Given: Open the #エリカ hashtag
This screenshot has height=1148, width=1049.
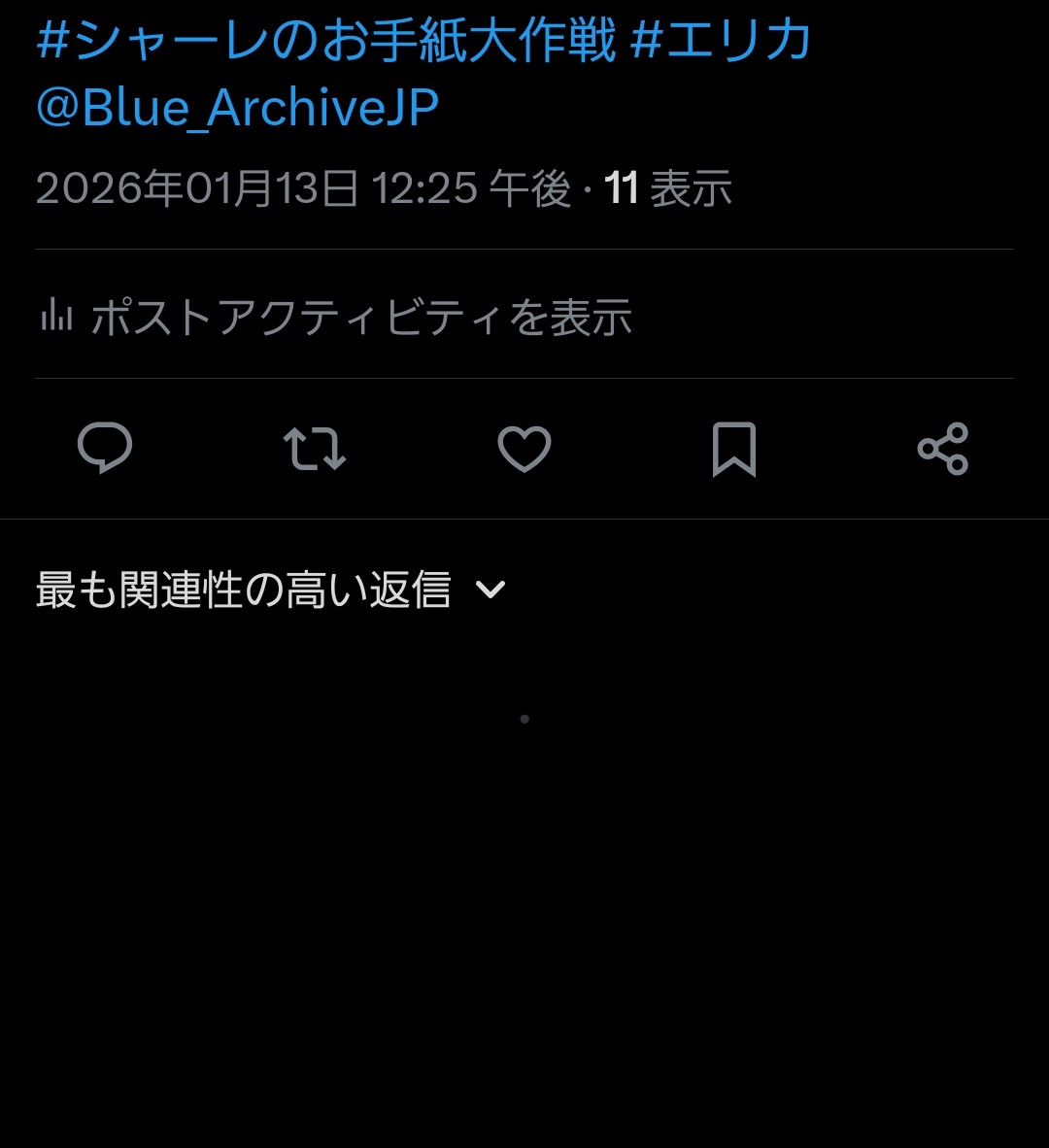Looking at the screenshot, I should tap(720, 42).
